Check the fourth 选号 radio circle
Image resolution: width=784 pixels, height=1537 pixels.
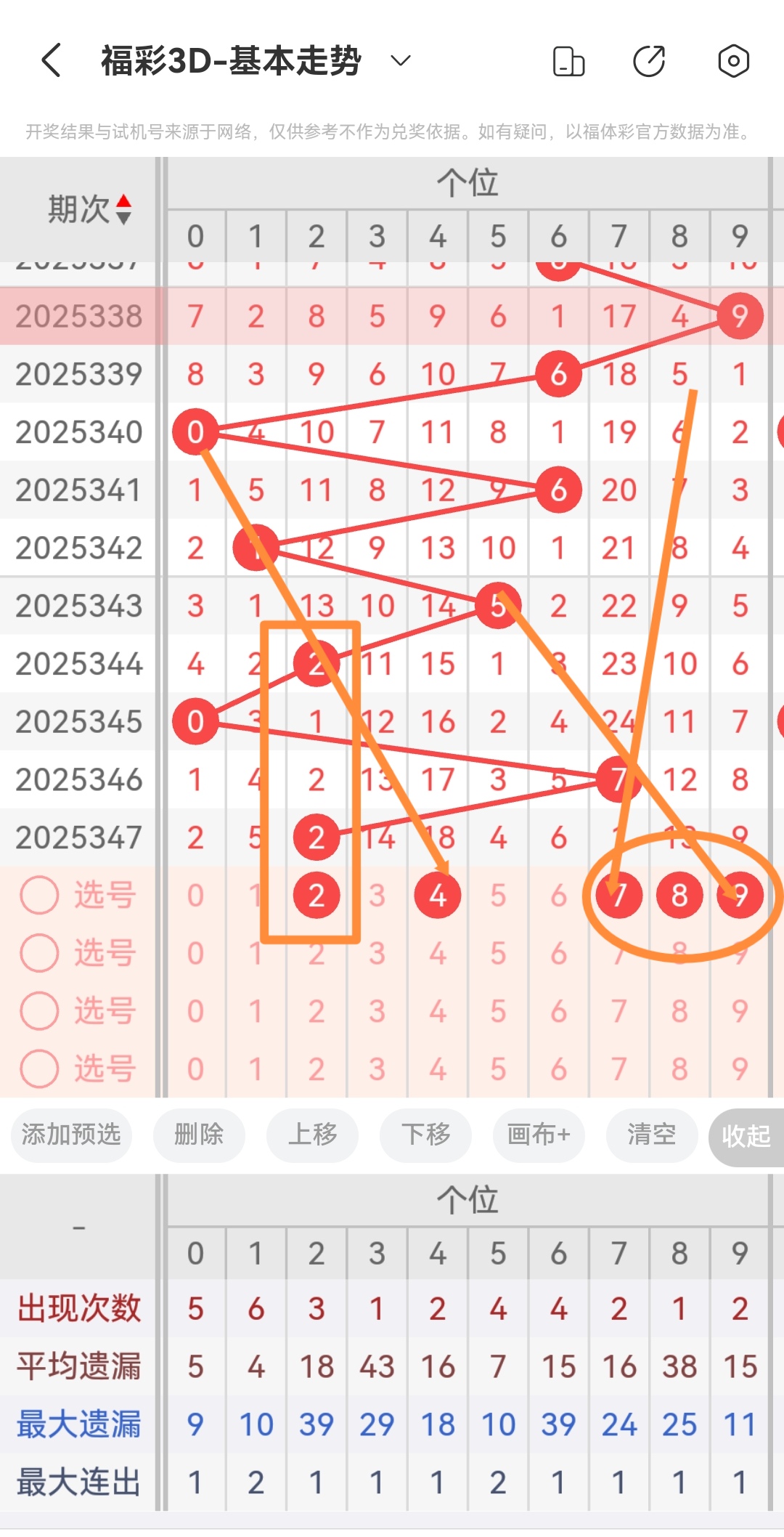pos(38,1068)
